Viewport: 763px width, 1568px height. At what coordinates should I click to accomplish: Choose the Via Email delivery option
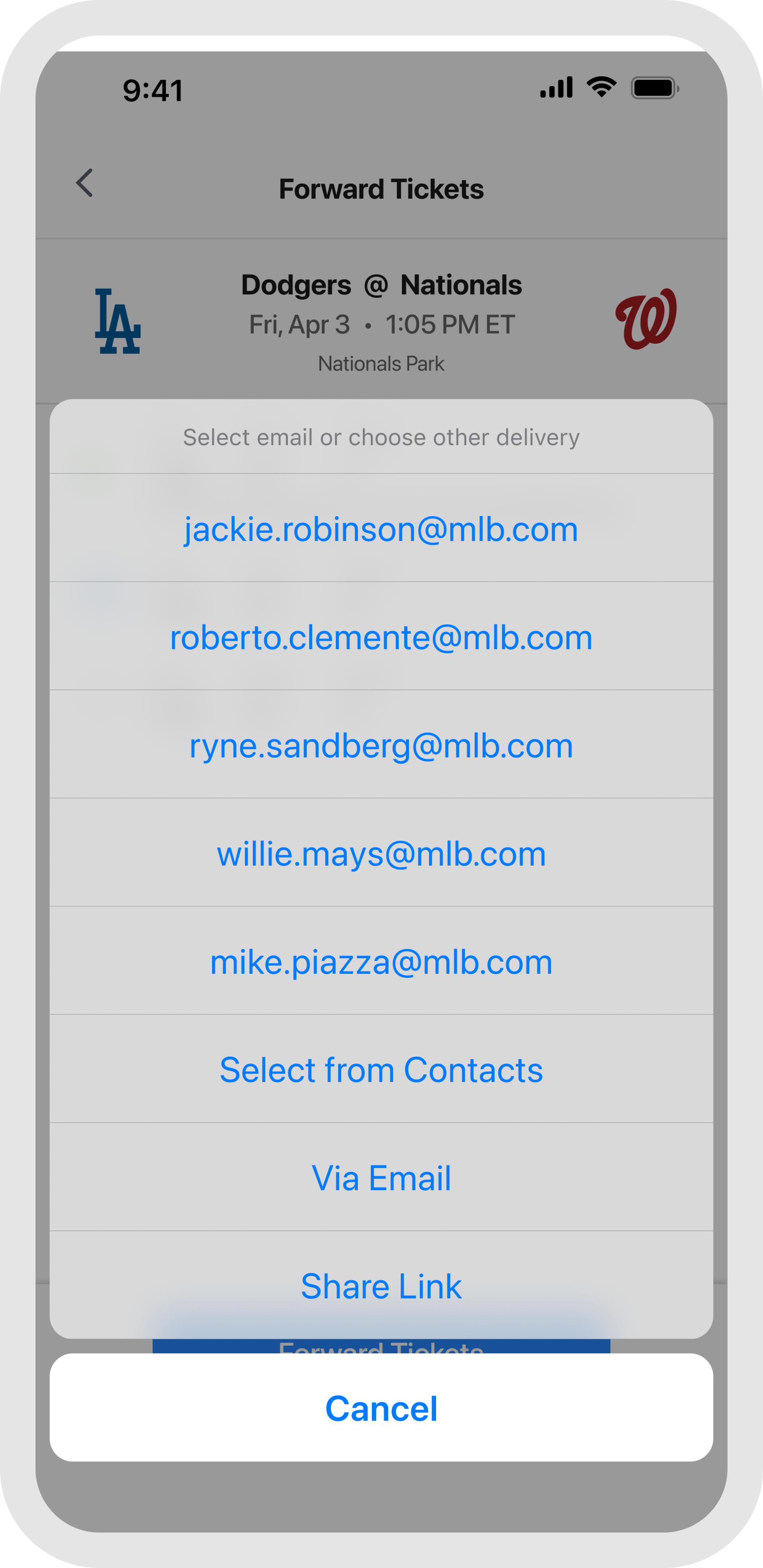(381, 1177)
